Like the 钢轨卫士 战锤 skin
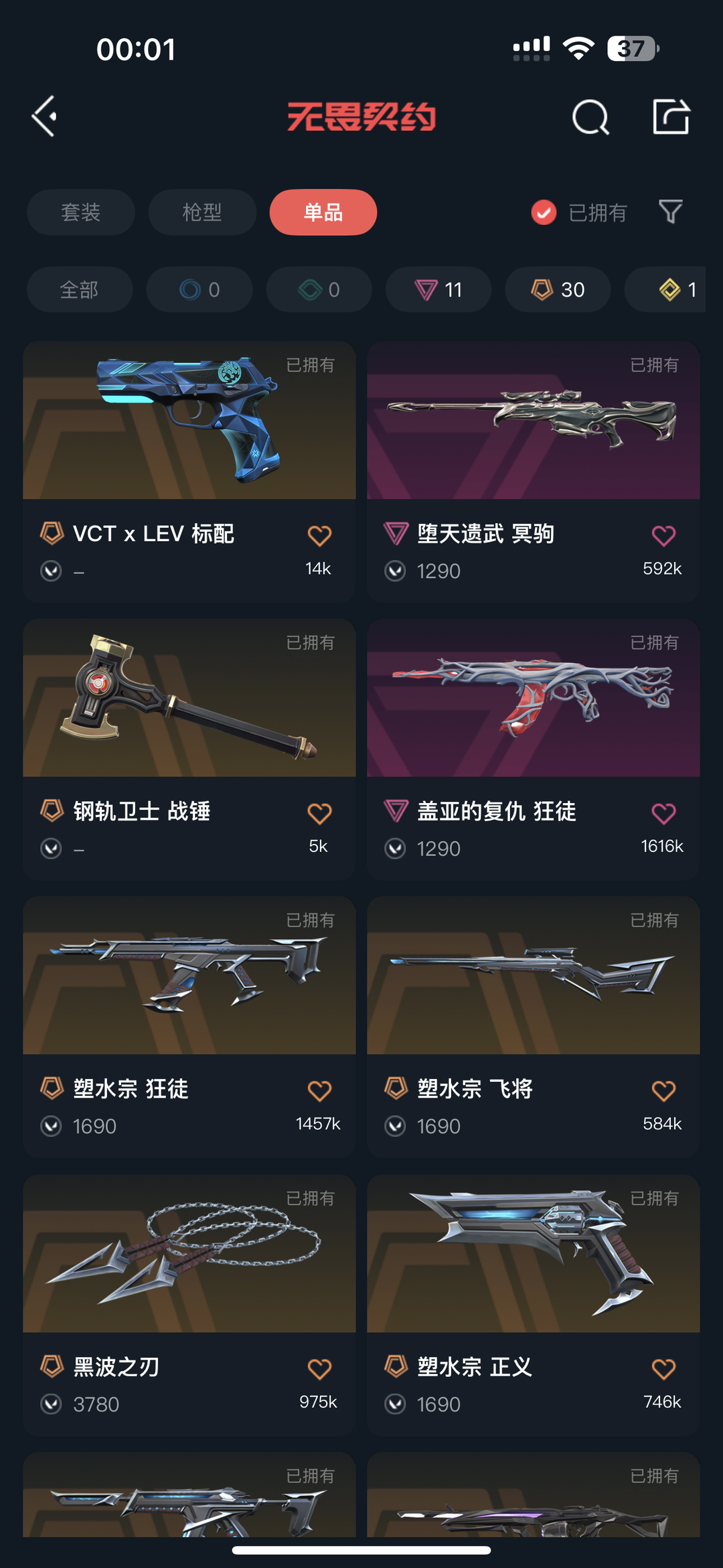 click(319, 813)
